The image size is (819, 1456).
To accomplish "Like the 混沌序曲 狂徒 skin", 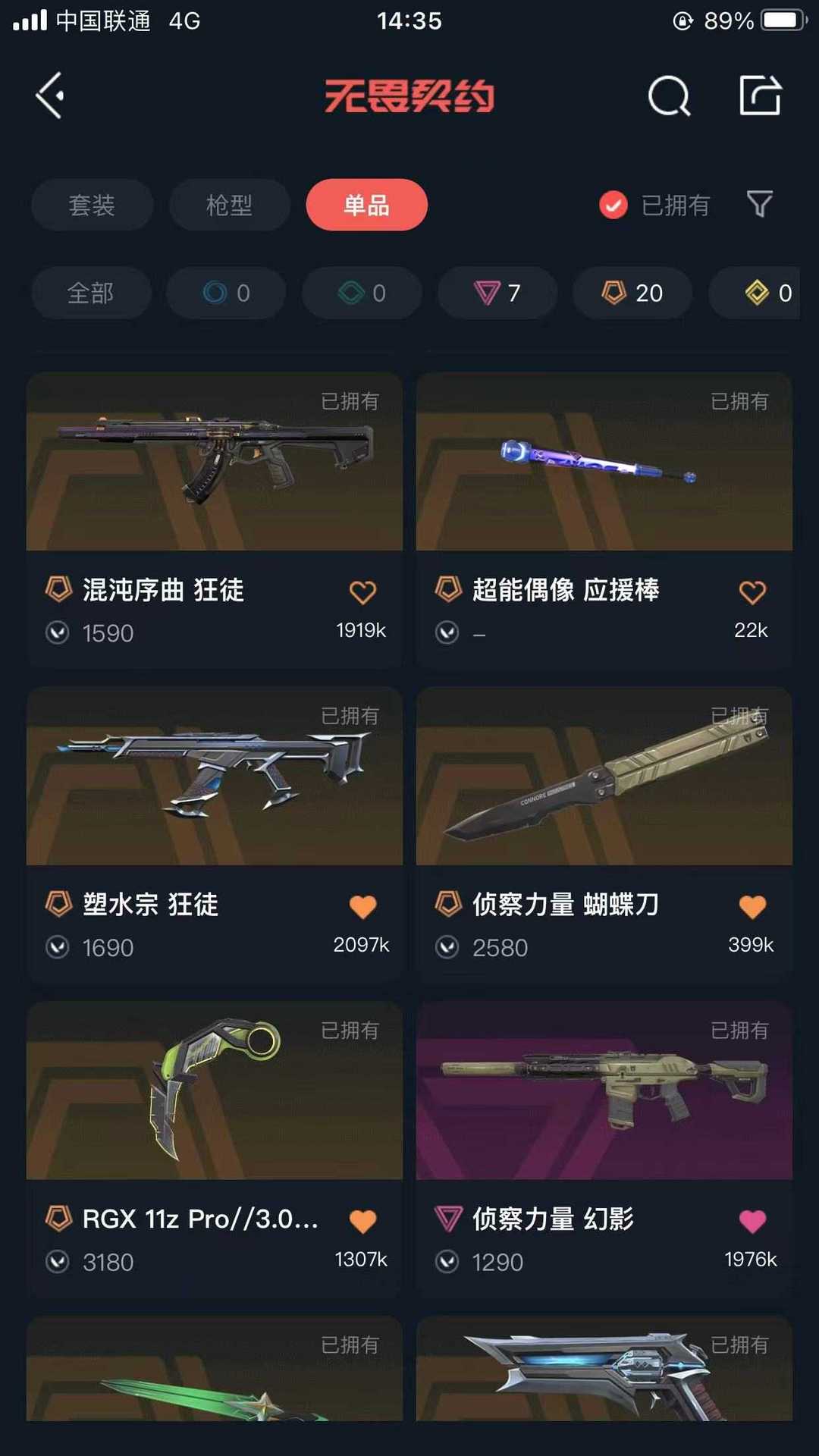I will 362,592.
